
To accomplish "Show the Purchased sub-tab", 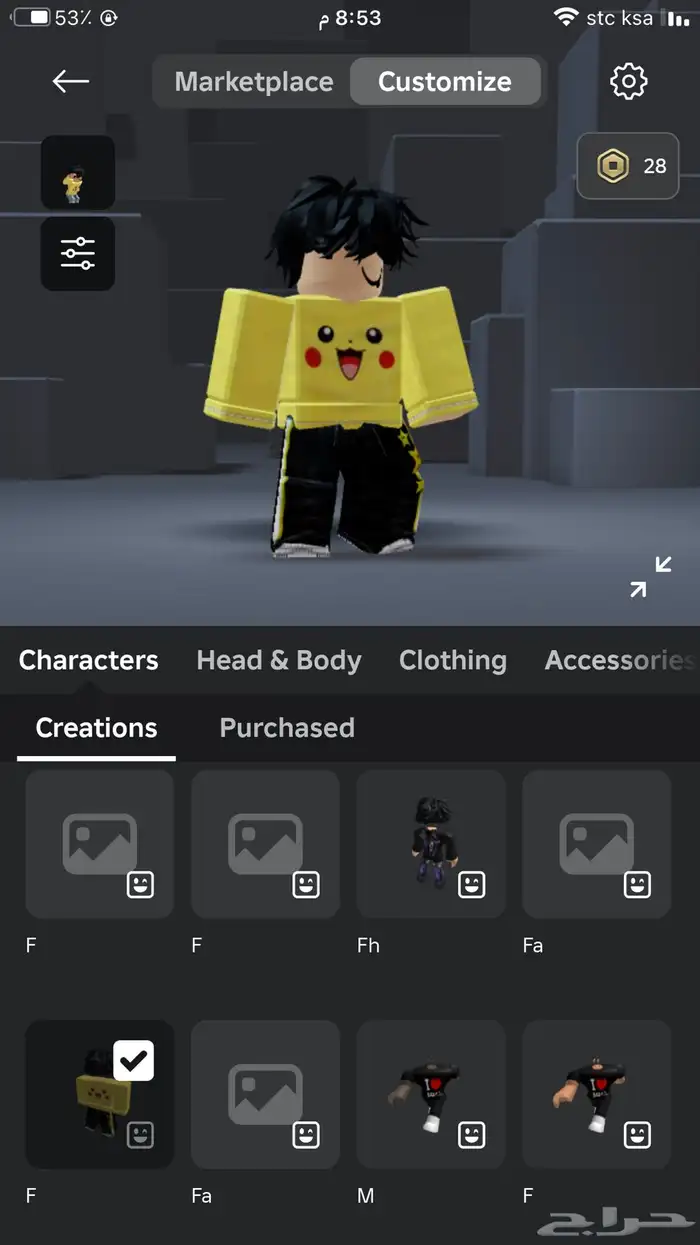I will [x=287, y=727].
